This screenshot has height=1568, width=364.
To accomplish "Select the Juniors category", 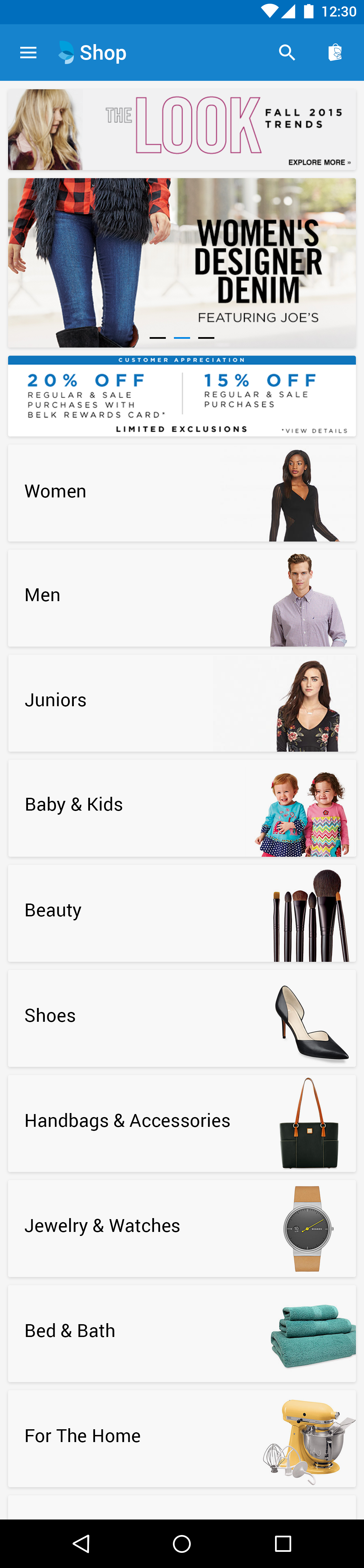I will [181, 703].
